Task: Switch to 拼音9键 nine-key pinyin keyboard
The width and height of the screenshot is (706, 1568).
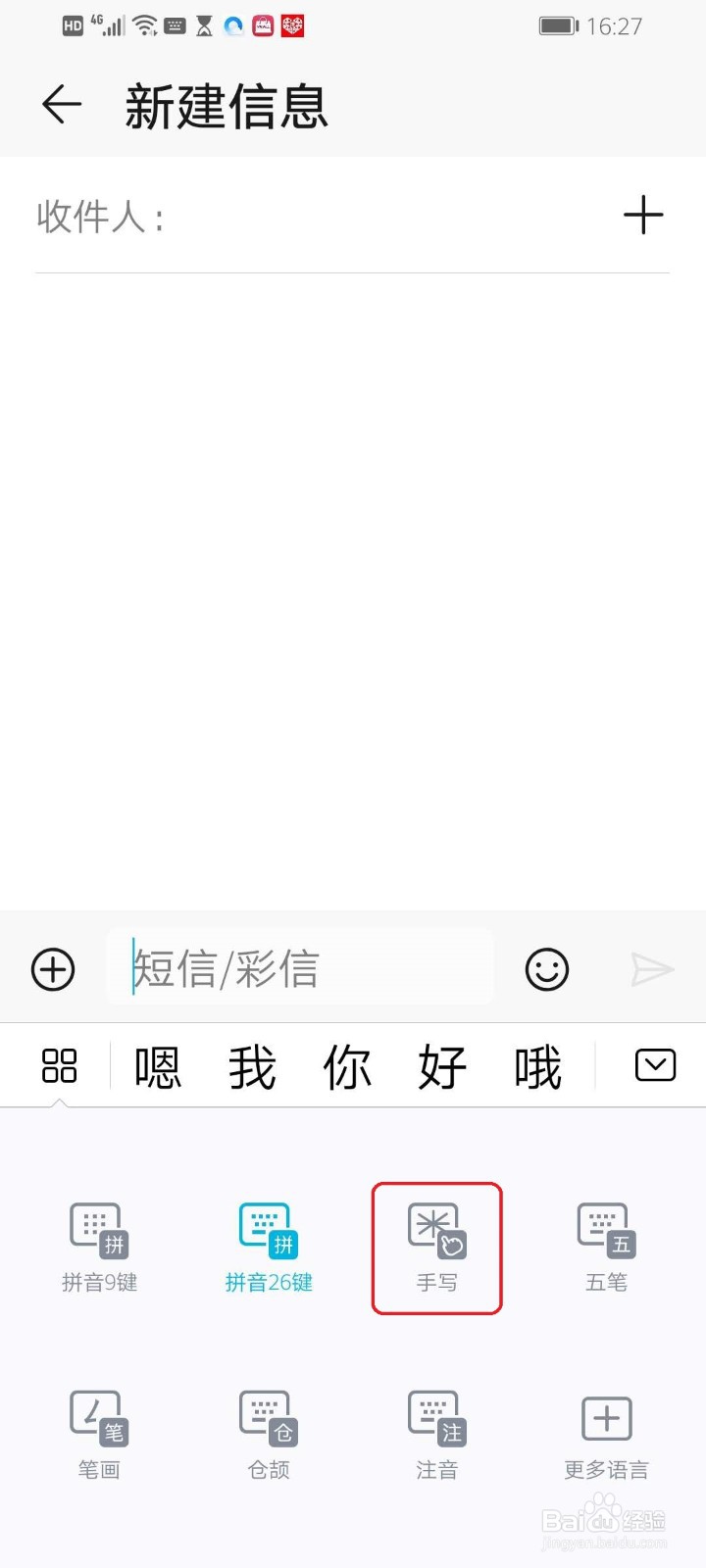Action: click(97, 1247)
